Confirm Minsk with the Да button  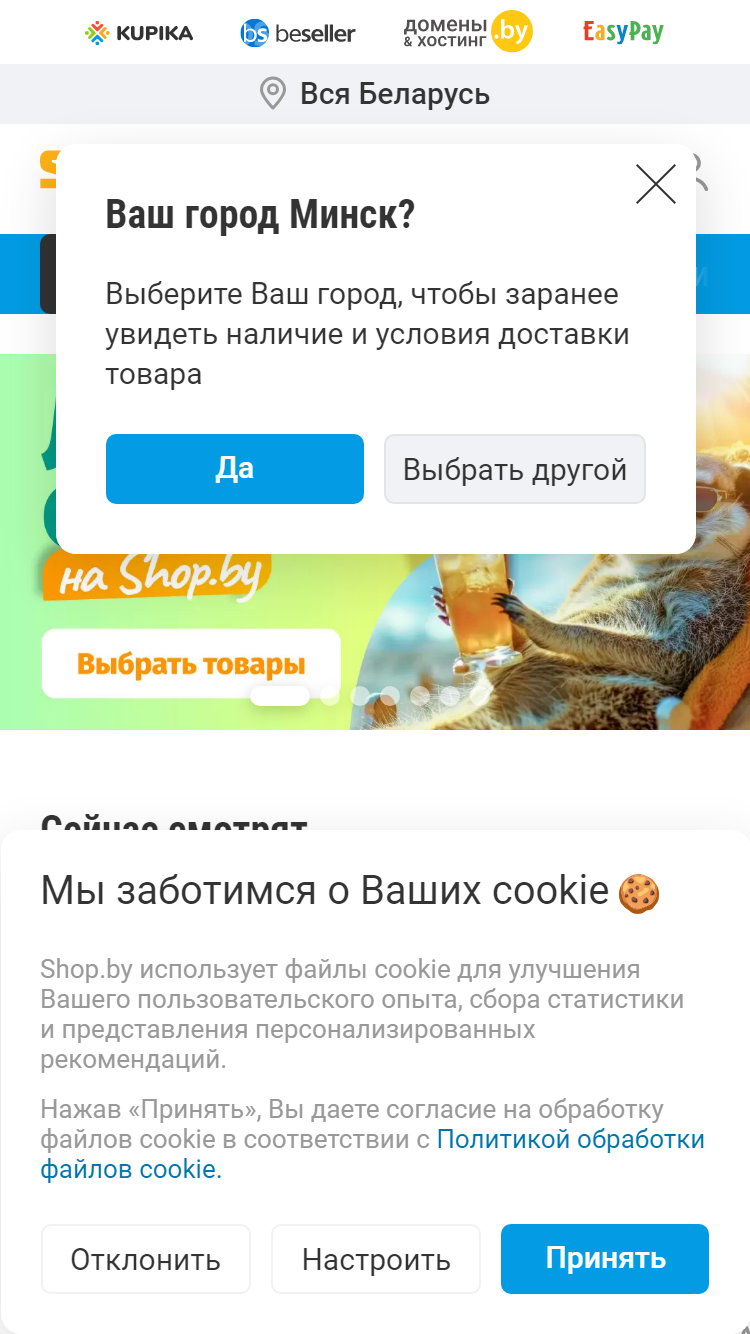tap(235, 469)
